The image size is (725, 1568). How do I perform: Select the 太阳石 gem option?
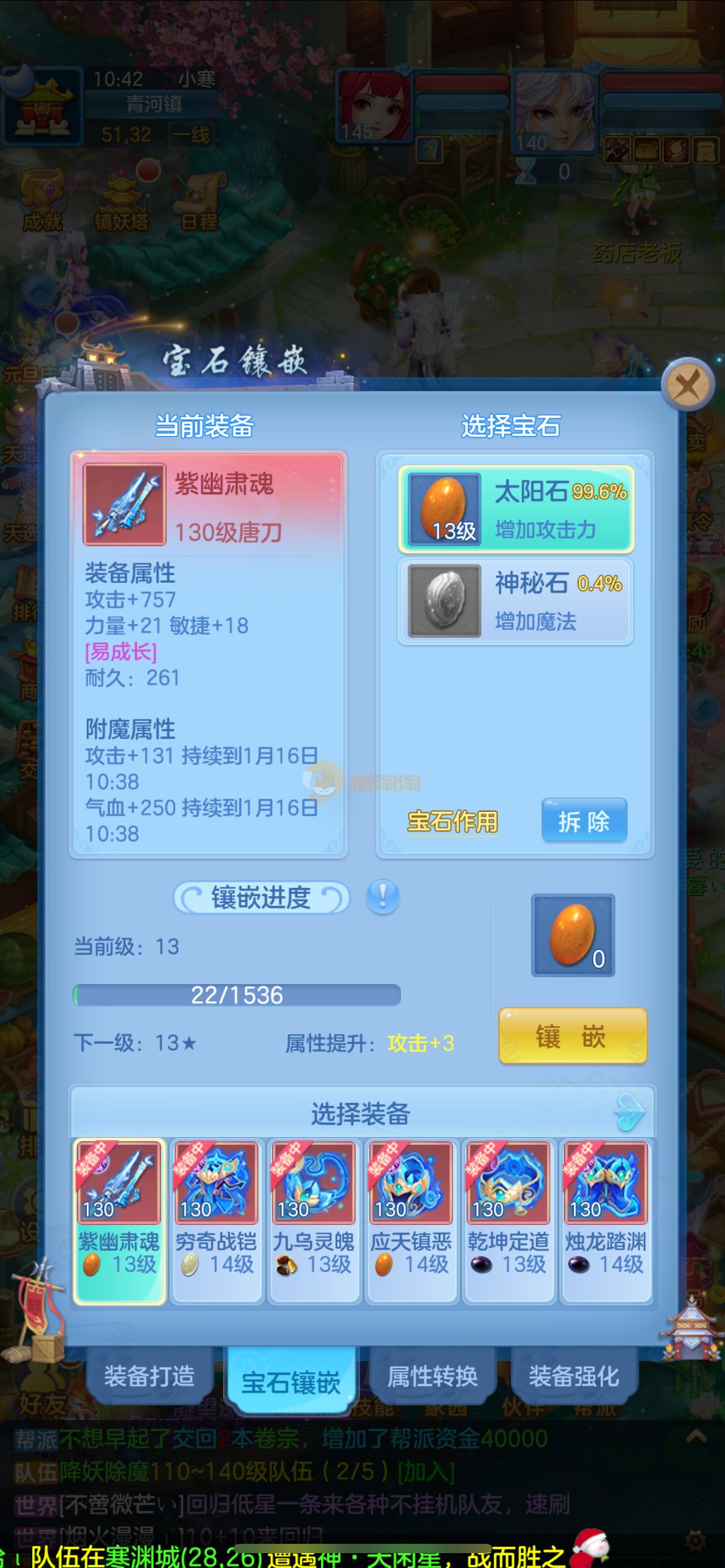(516, 509)
